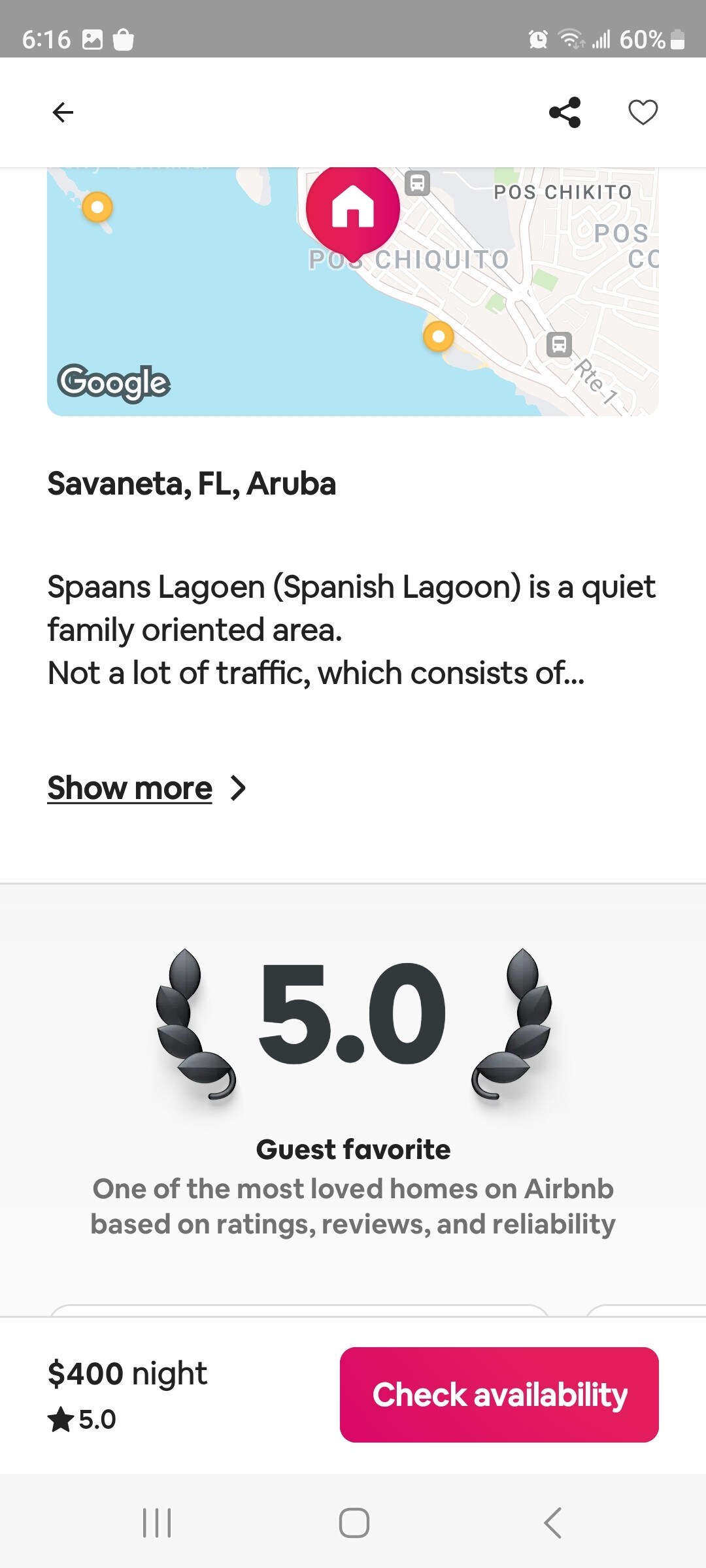Open recent apps
Viewport: 706px width, 1568px height.
click(157, 1523)
